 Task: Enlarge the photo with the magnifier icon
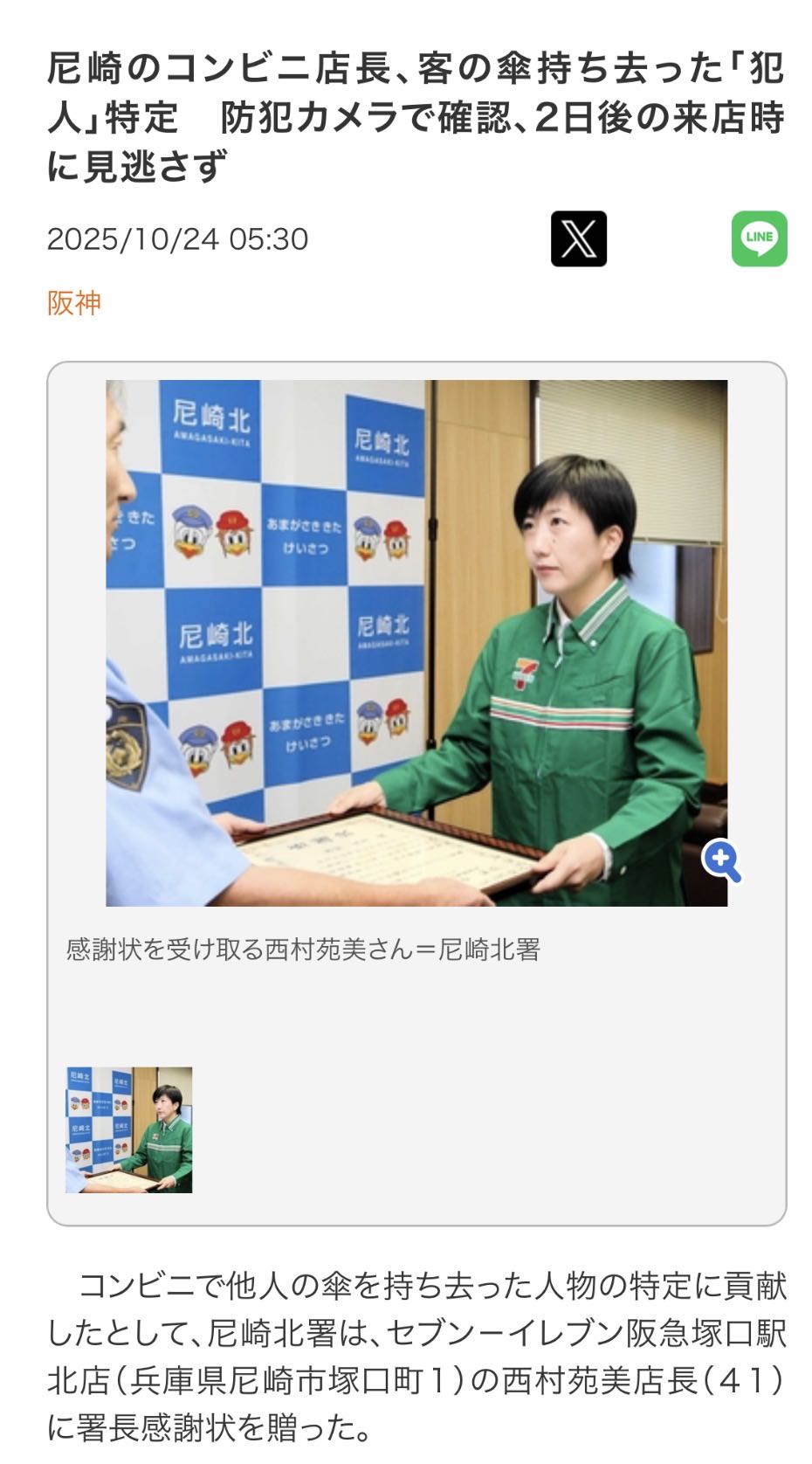click(722, 861)
